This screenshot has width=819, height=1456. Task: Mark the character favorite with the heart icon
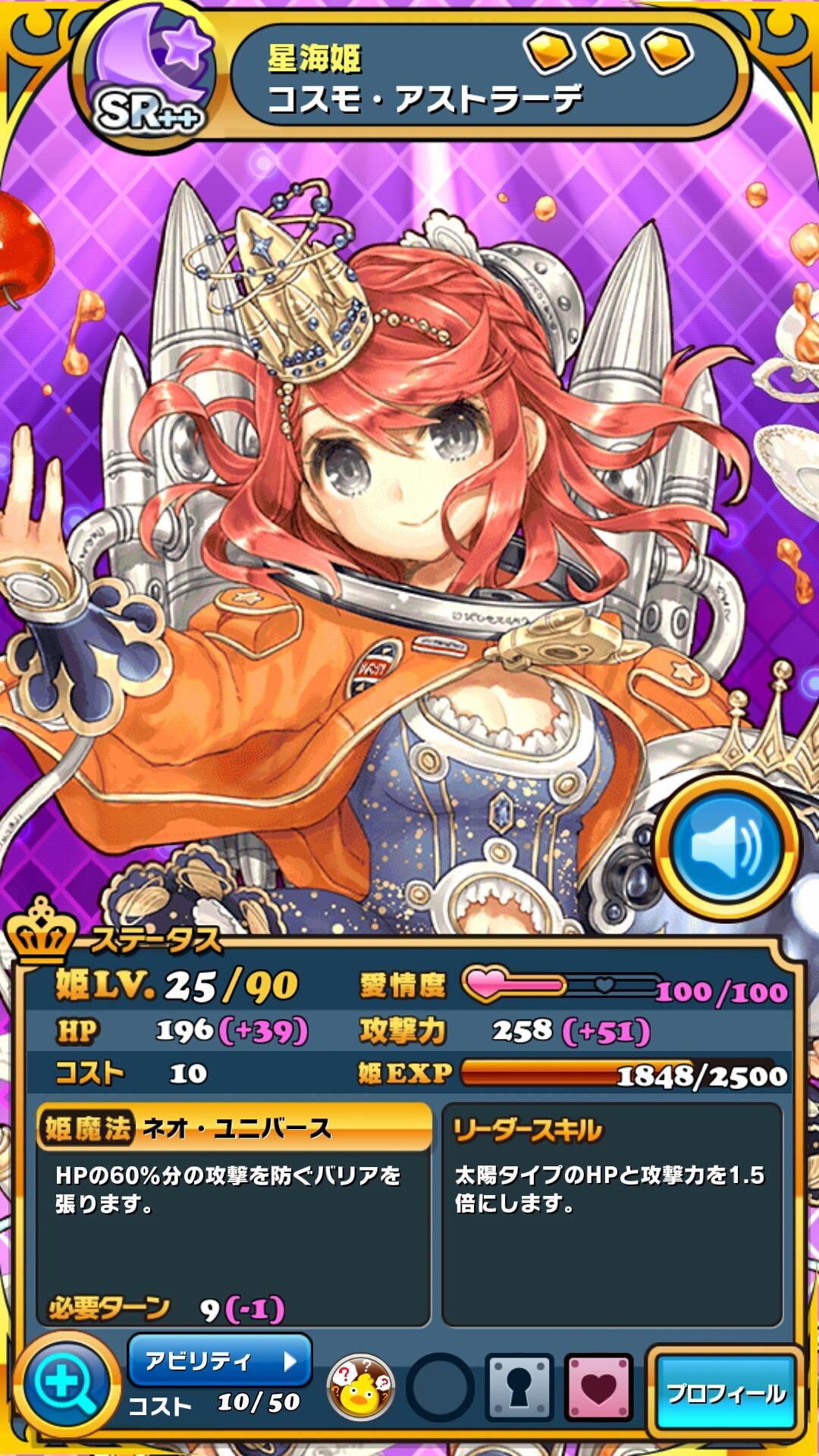point(599,1388)
